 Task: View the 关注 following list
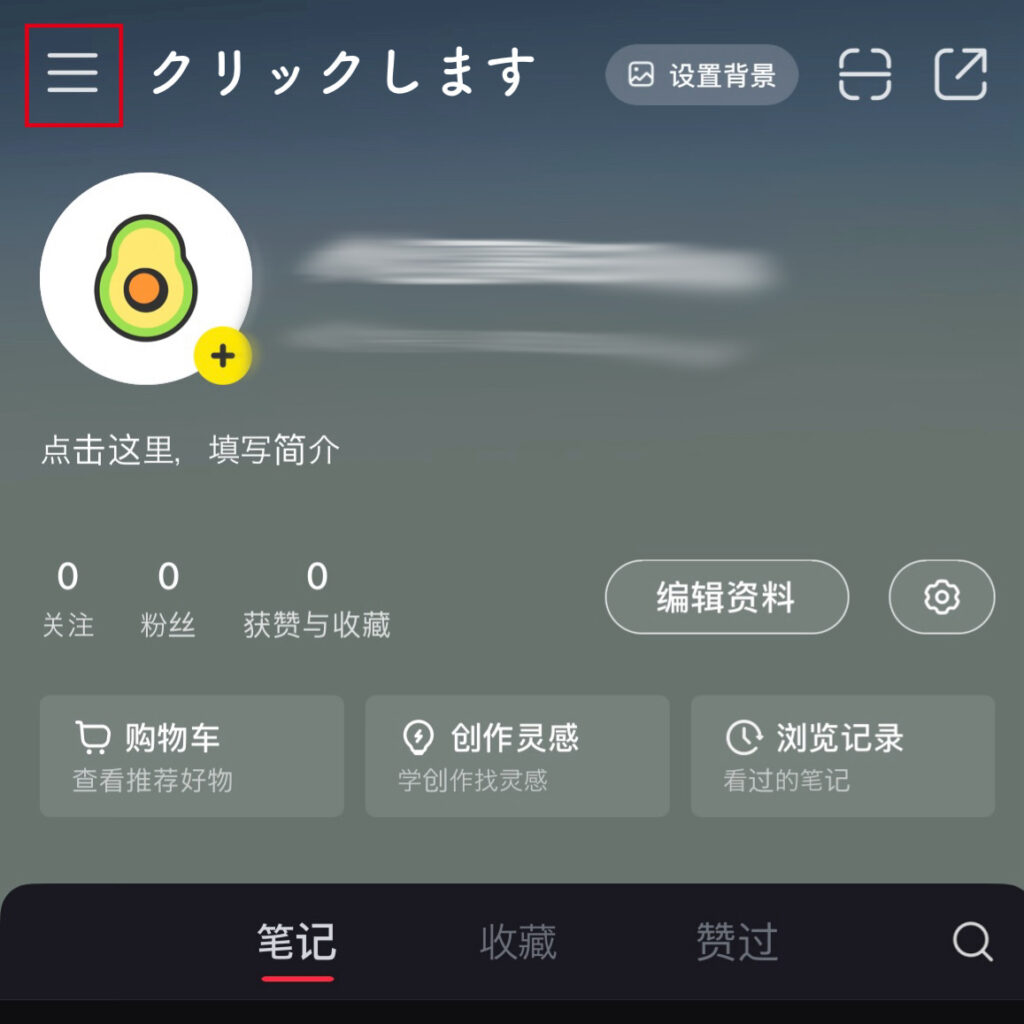(x=67, y=599)
